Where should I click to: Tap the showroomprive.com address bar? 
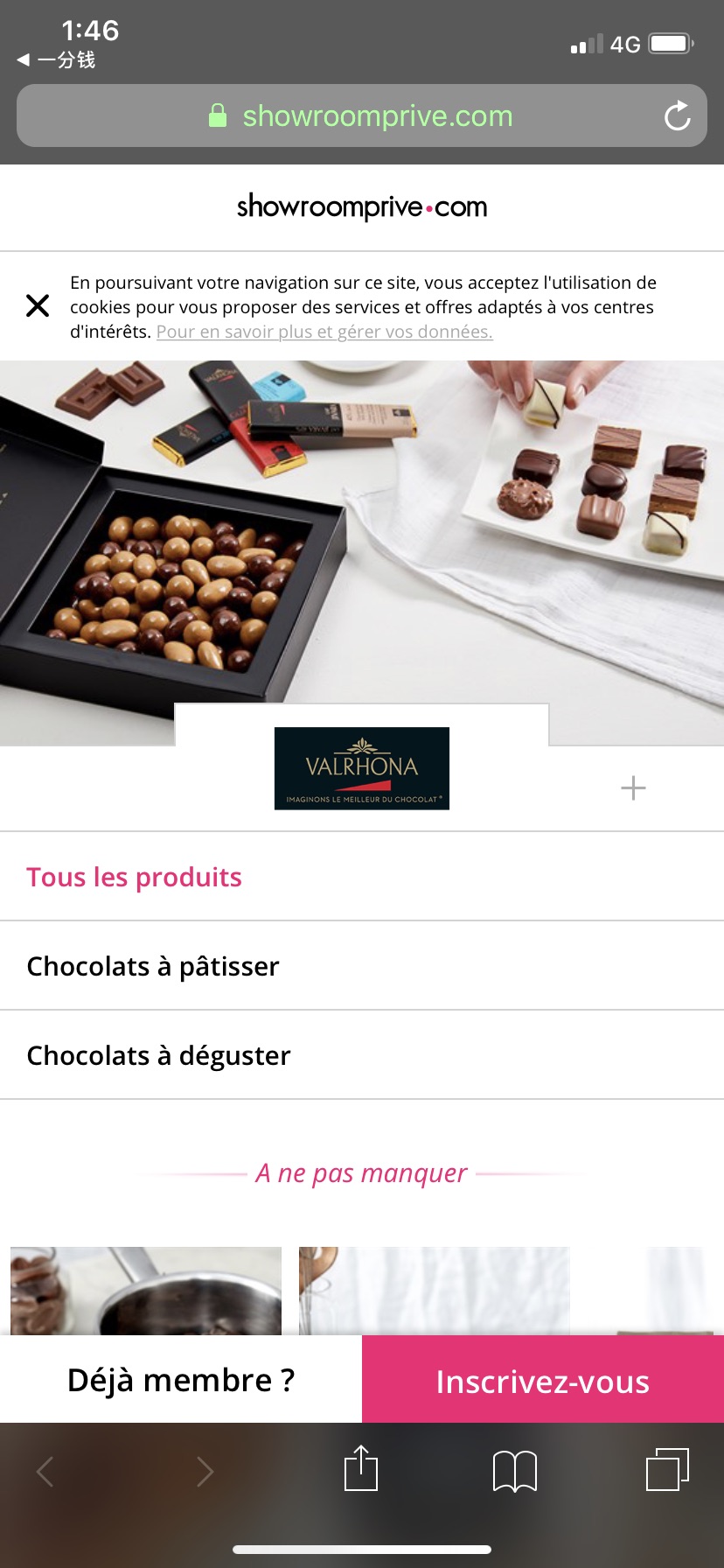pos(362,115)
